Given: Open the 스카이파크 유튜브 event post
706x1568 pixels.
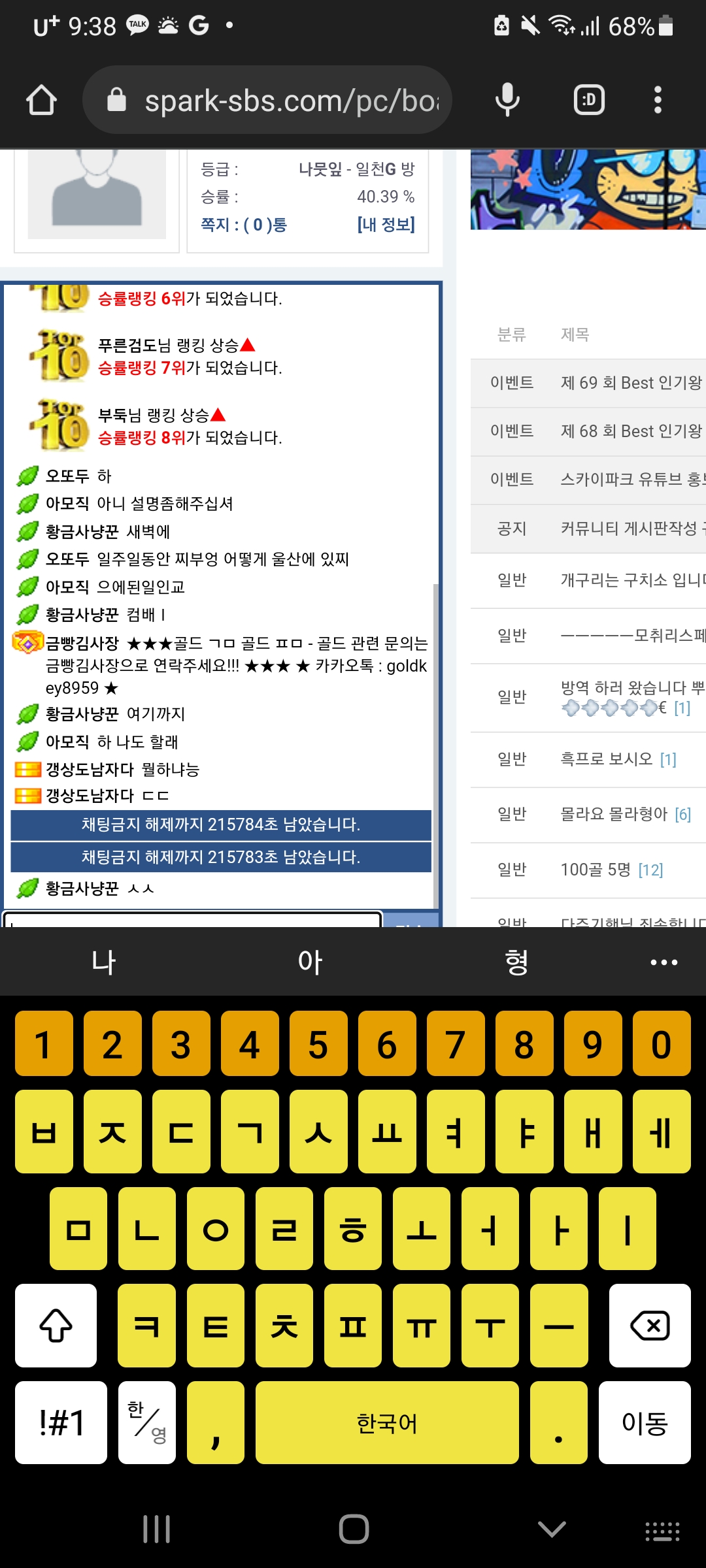Looking at the screenshot, I should (631, 480).
